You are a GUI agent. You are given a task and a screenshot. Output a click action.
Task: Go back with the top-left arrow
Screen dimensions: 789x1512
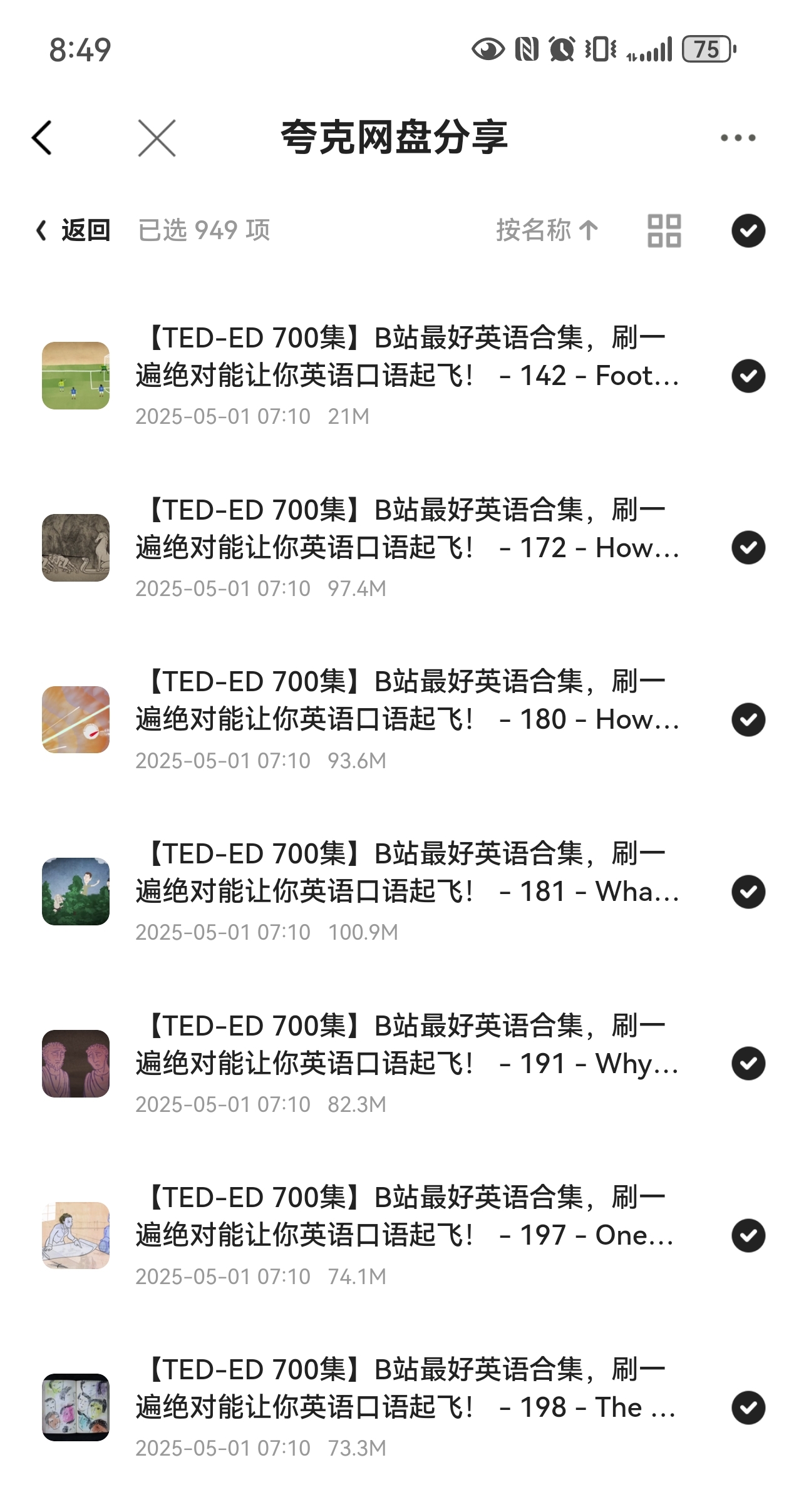point(42,138)
